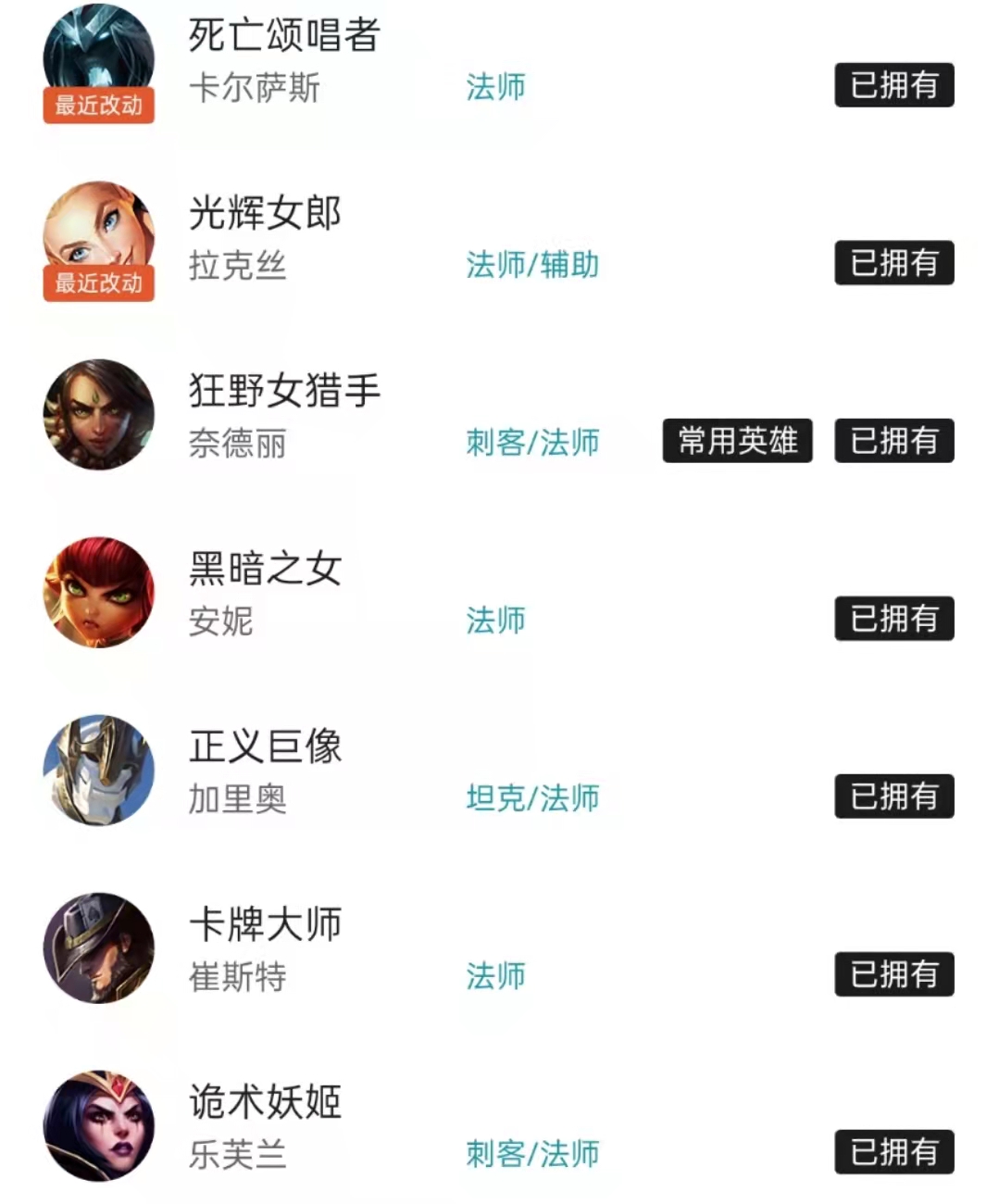
Task: Tap the 正义巨像 加里奥 row
Action: tap(265, 771)
